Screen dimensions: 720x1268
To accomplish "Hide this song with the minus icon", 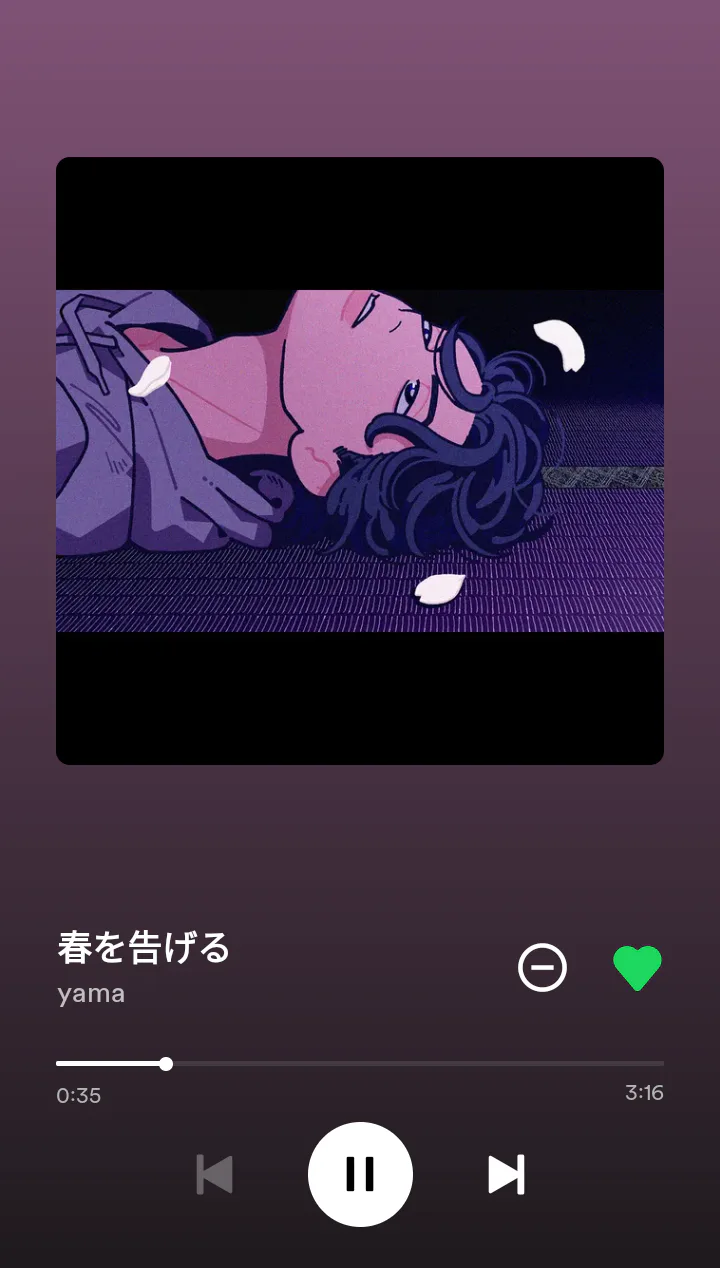I will [542, 968].
